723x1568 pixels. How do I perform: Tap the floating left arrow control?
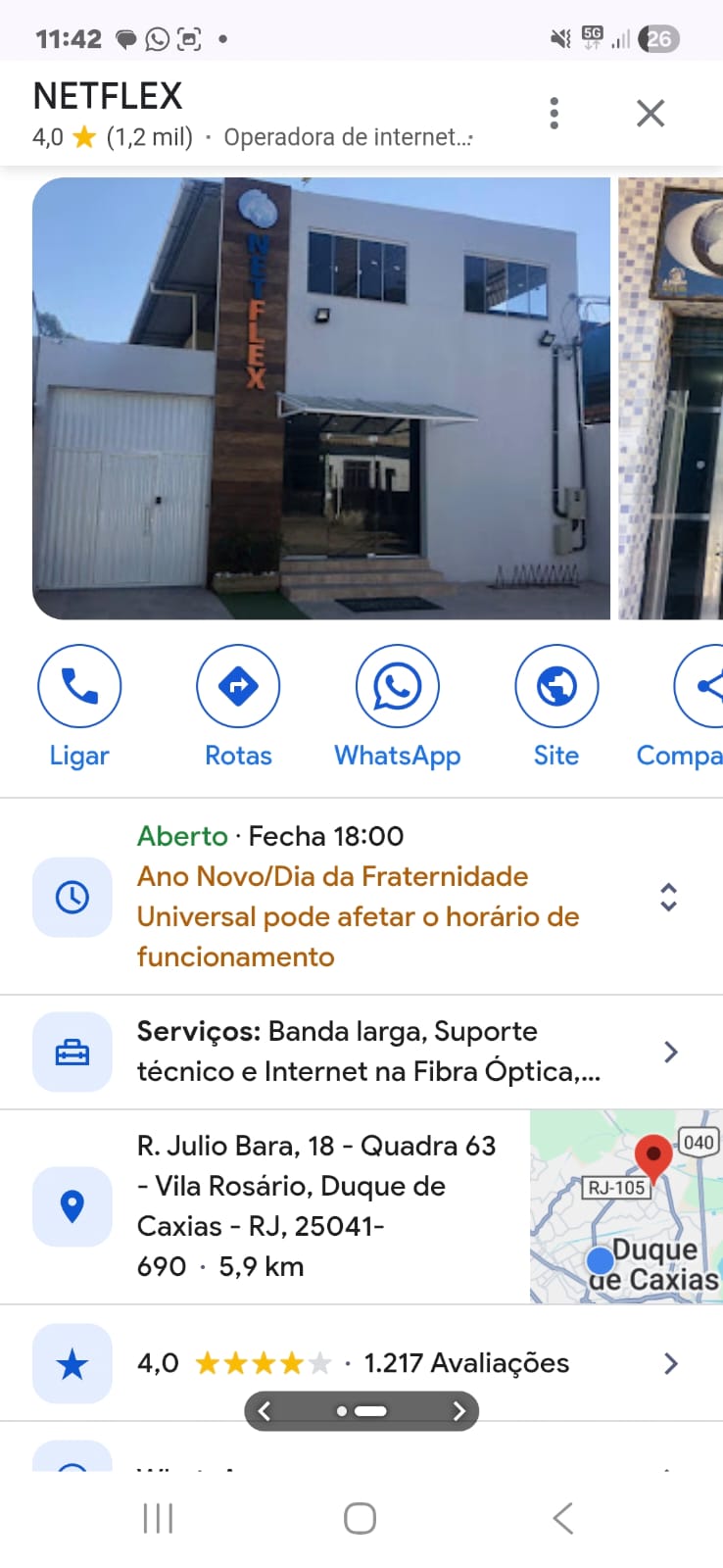(265, 1411)
